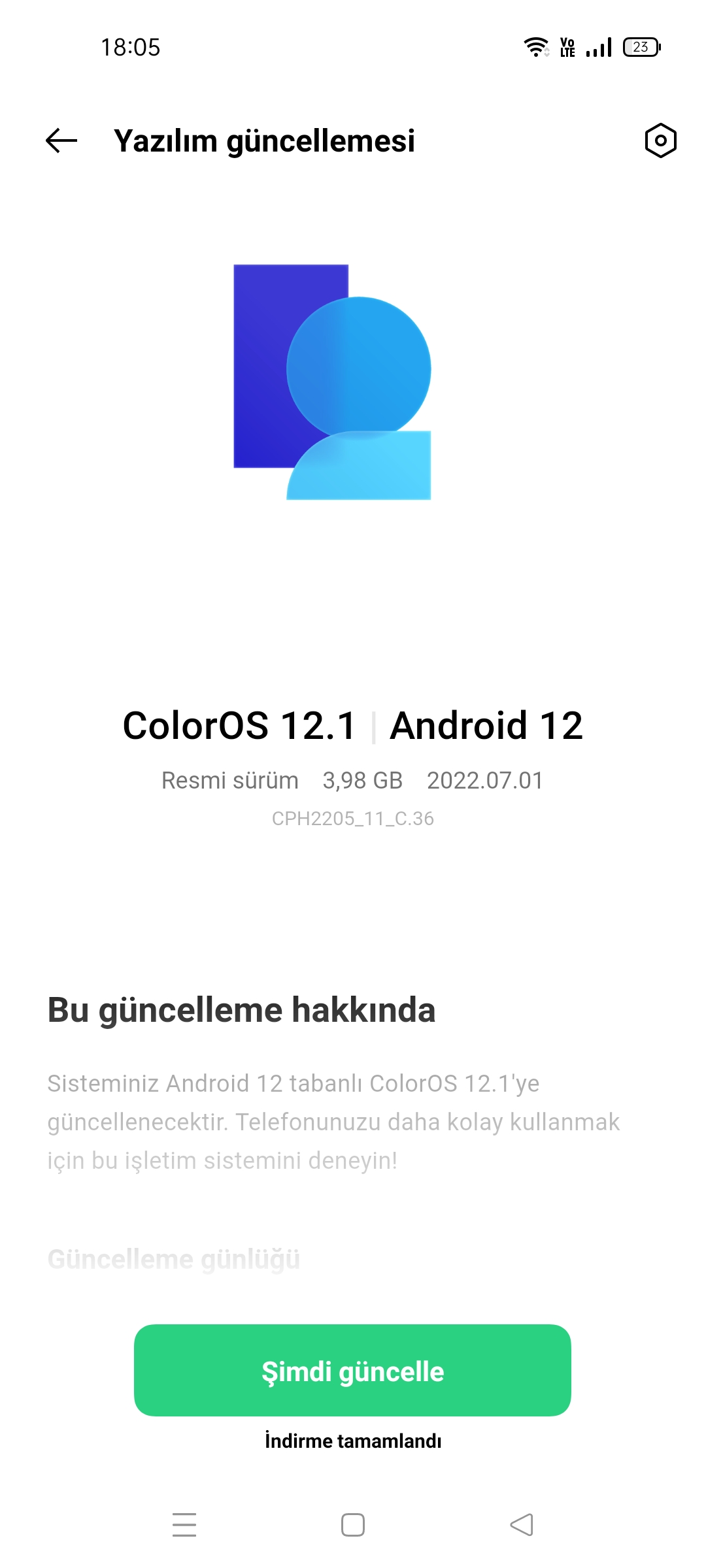Viewport: 706px width, 1568px height.
Task: Go to home screen via navigation bar
Action: (353, 1525)
